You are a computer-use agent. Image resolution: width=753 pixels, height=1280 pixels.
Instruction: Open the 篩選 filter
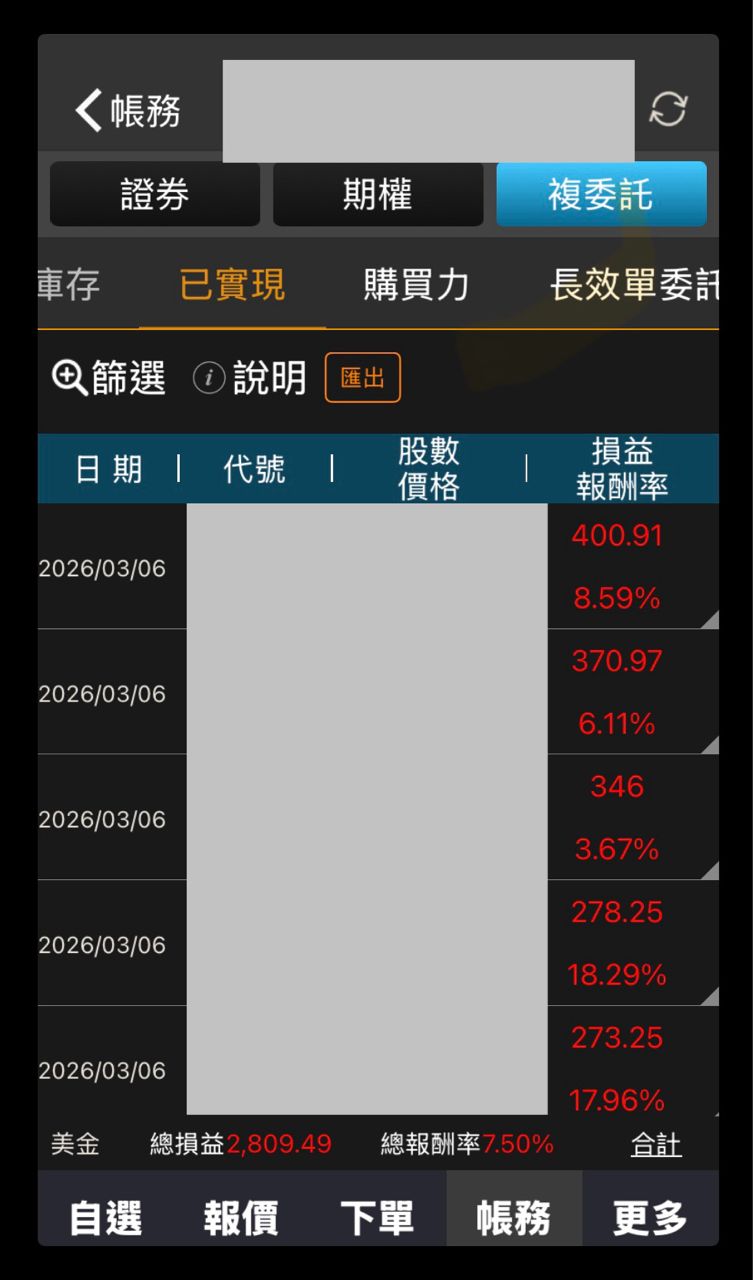click(108, 378)
